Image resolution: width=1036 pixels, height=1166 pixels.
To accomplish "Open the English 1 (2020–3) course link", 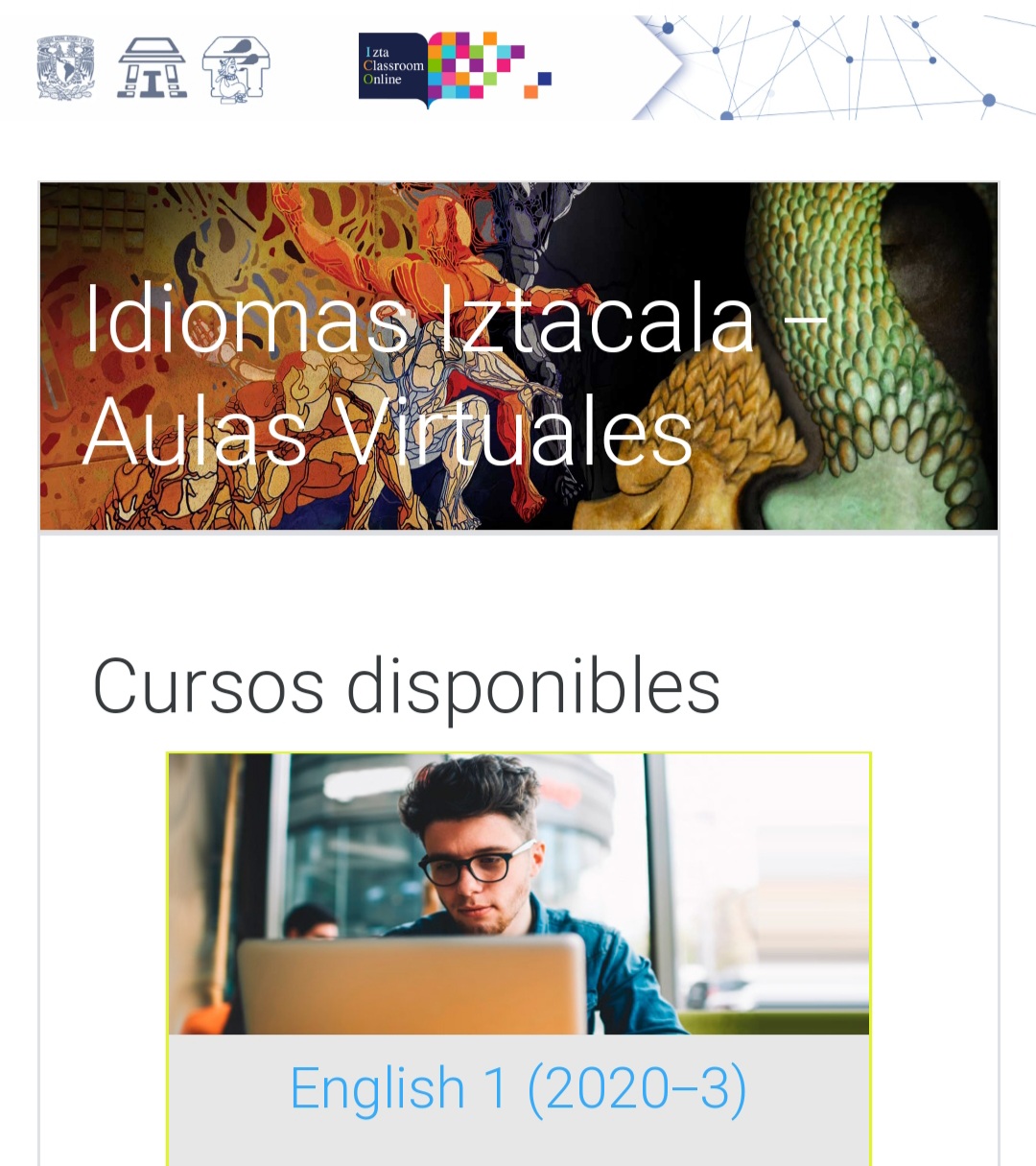I will coord(518,1089).
